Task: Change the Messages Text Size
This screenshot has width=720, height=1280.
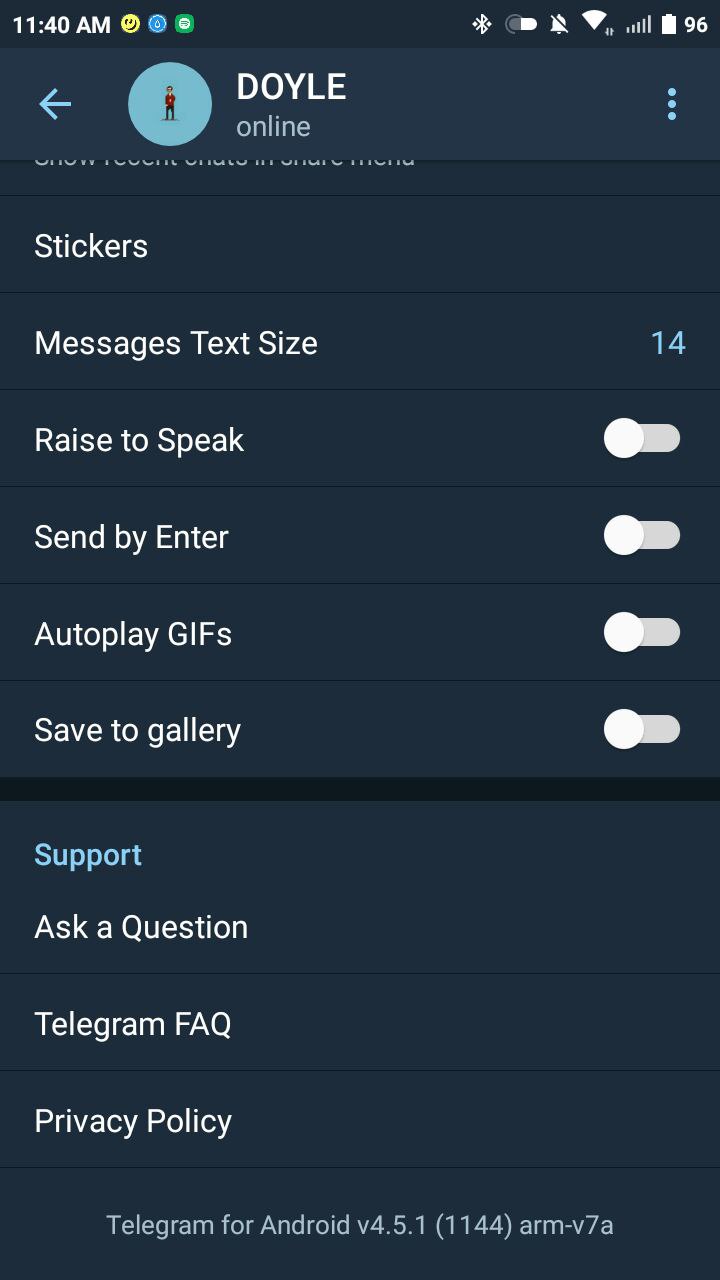Action: click(360, 342)
